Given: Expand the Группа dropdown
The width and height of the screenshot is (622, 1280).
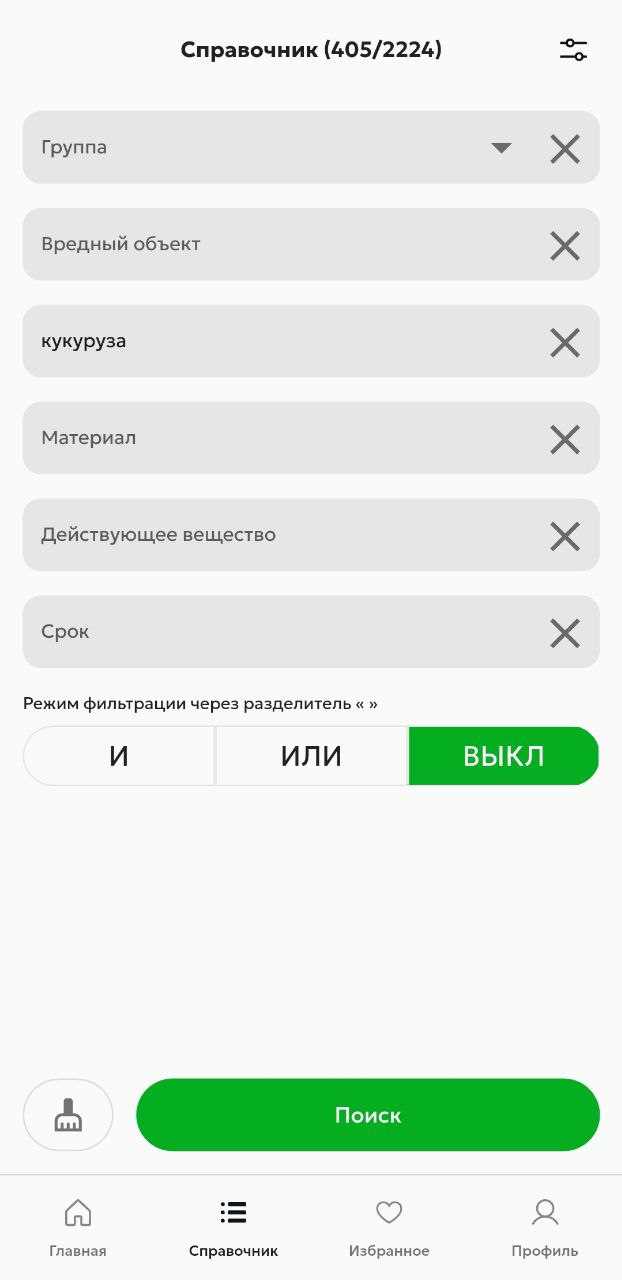Looking at the screenshot, I should click(x=501, y=148).
